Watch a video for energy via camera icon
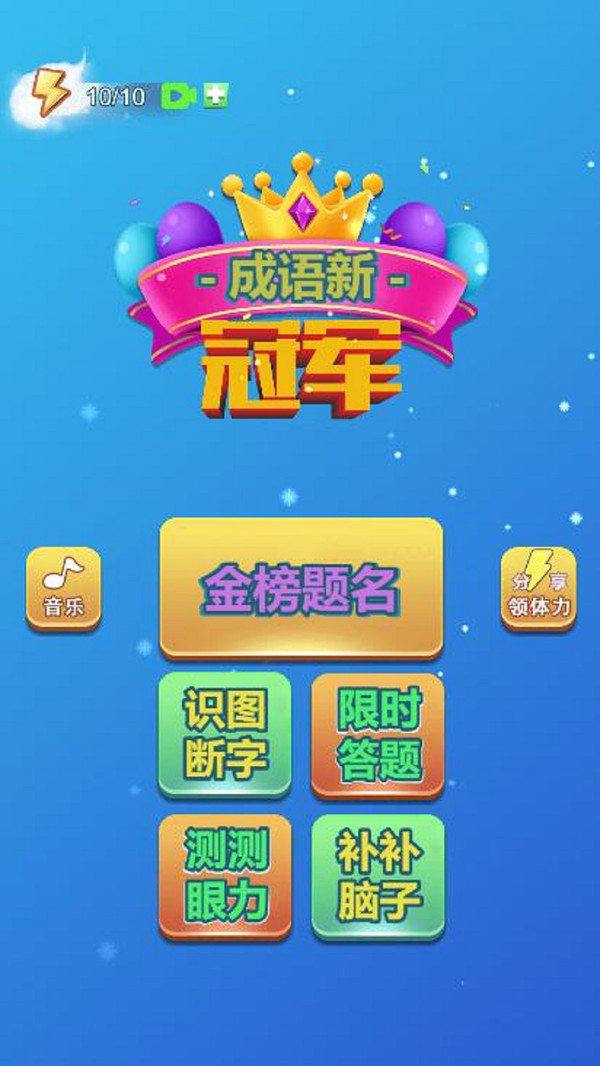Screen dimensions: 600x1066 [x=179, y=96]
